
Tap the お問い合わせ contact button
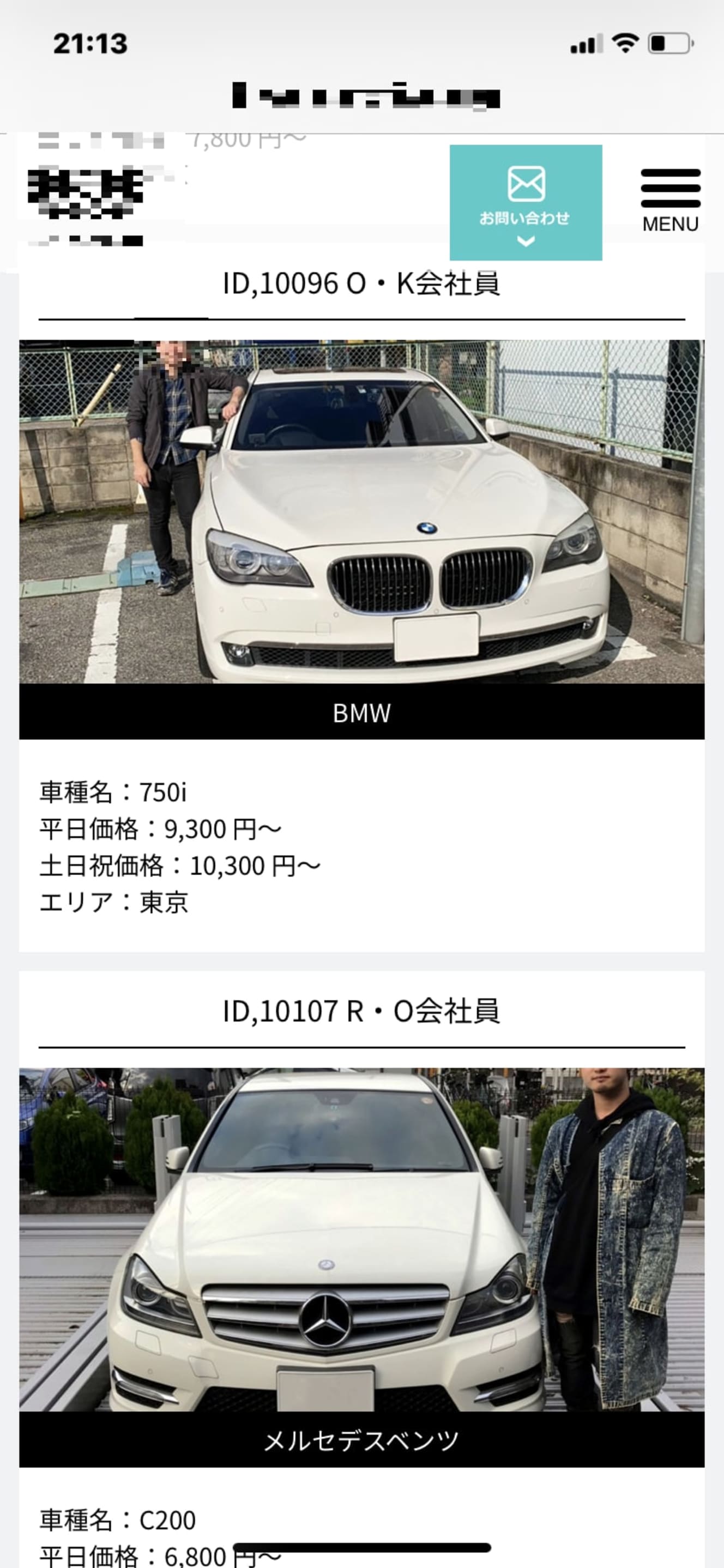click(526, 203)
